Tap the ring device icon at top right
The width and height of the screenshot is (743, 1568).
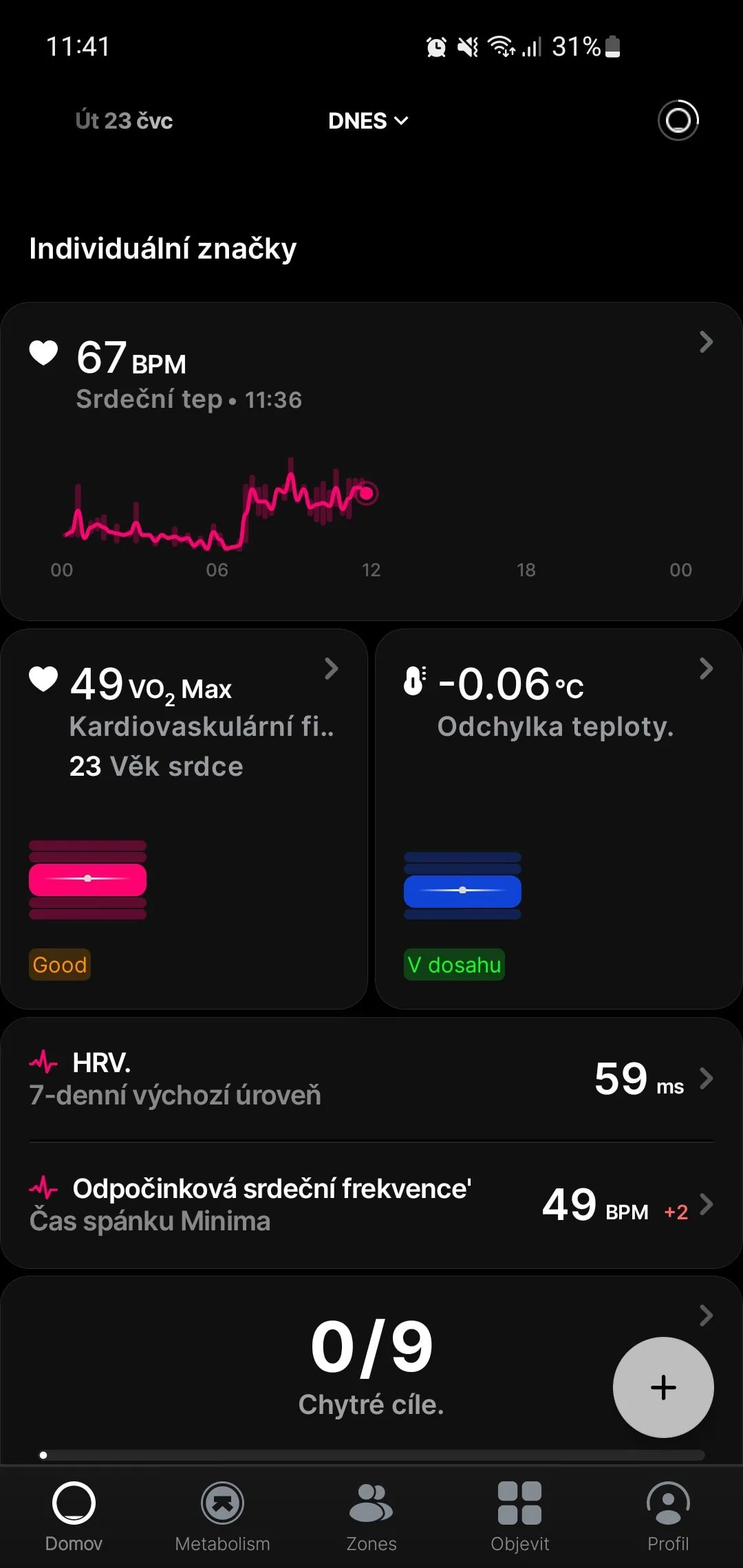(678, 120)
